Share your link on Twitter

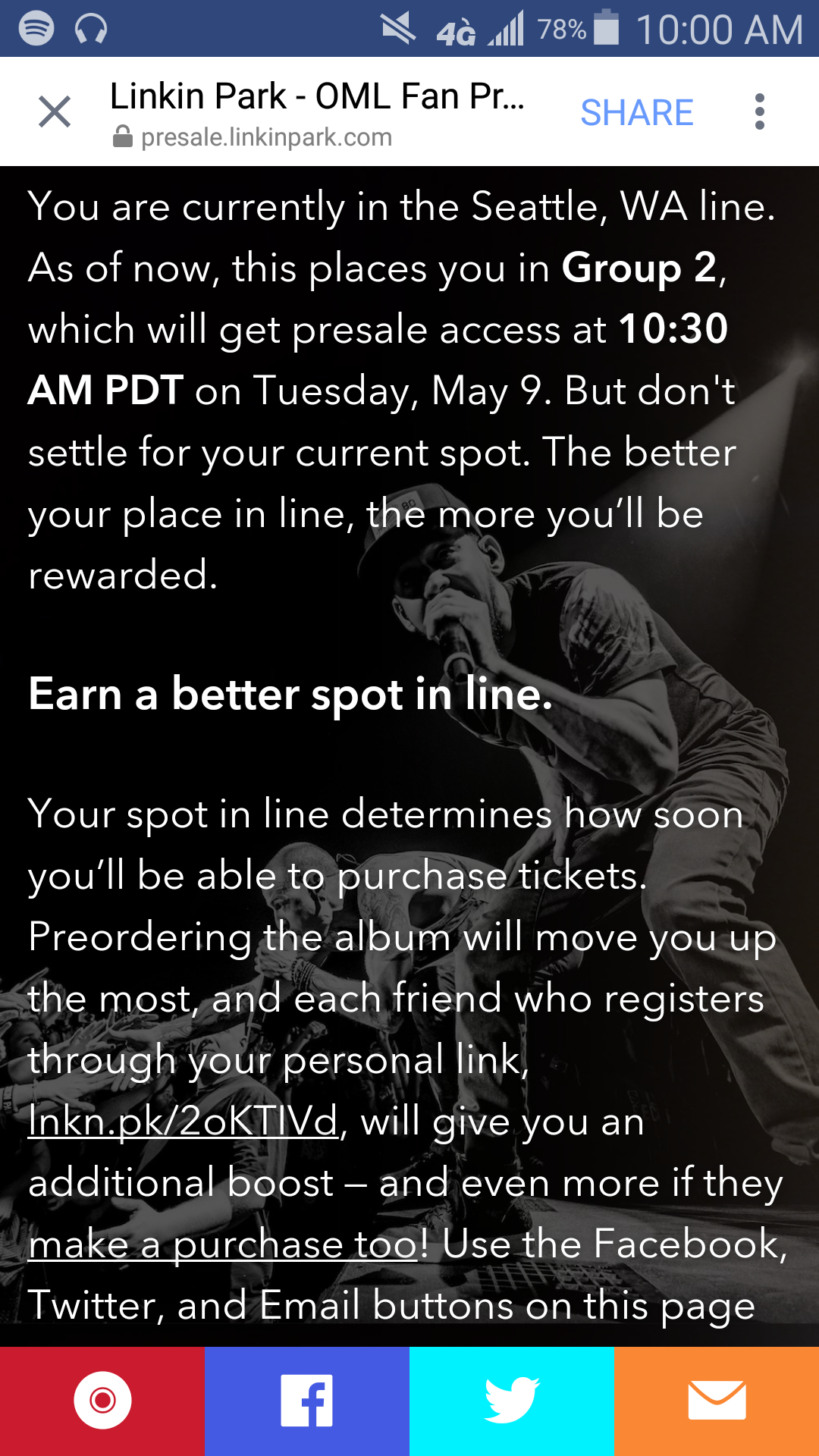[511, 1401]
